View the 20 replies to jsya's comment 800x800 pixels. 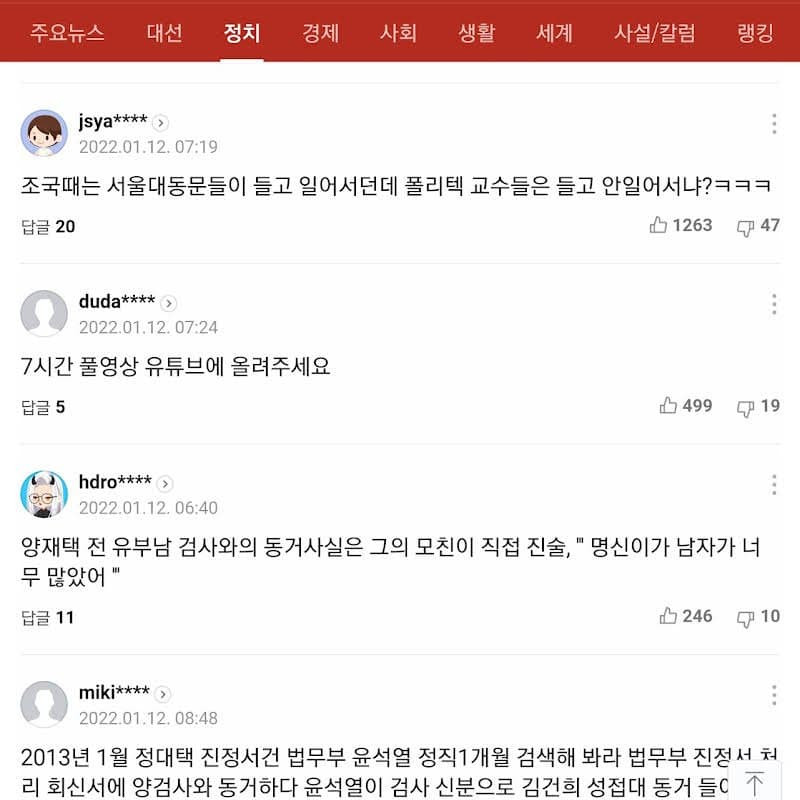[x=48, y=226]
